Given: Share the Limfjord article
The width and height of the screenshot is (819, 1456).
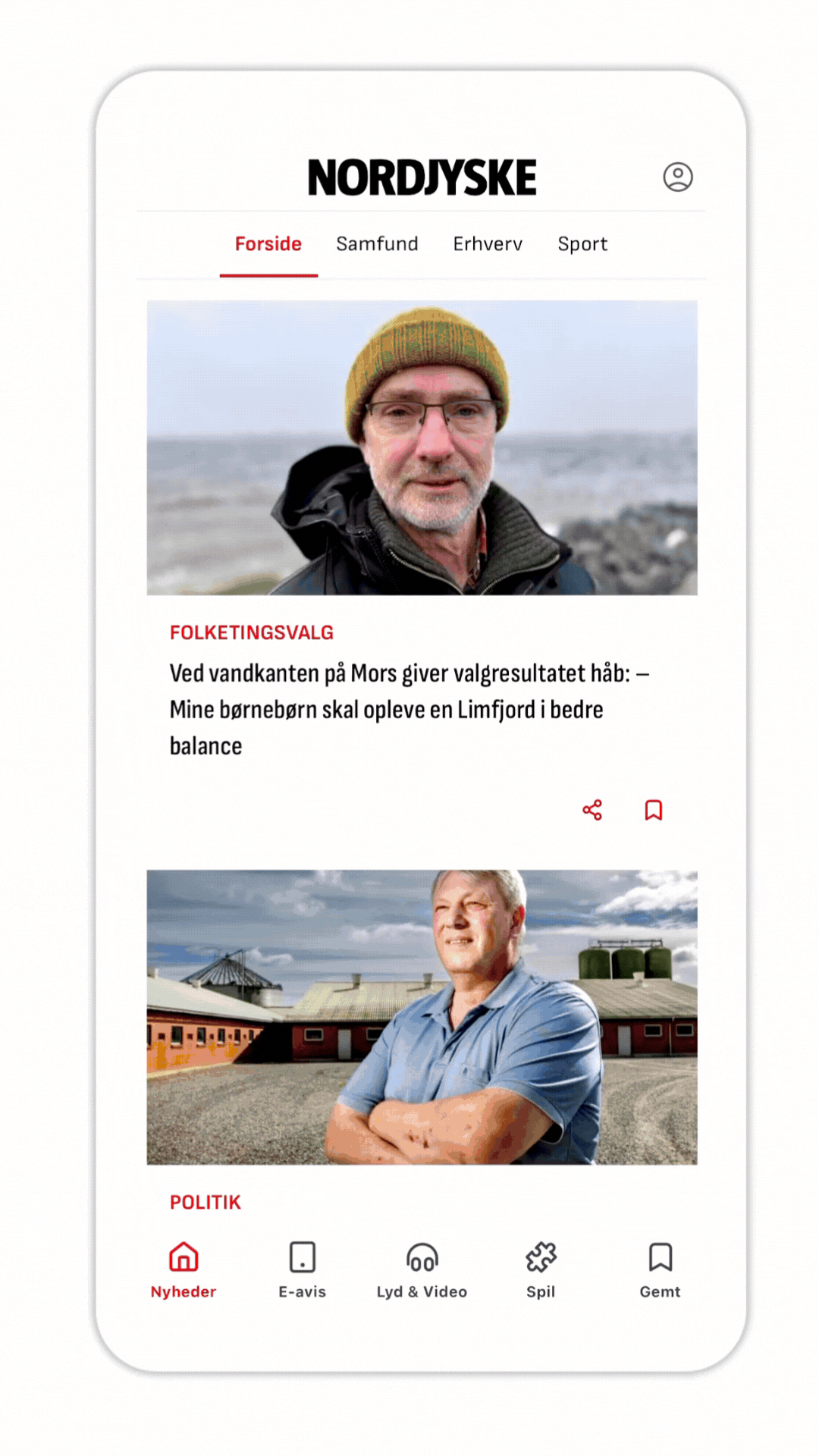Looking at the screenshot, I should (592, 810).
